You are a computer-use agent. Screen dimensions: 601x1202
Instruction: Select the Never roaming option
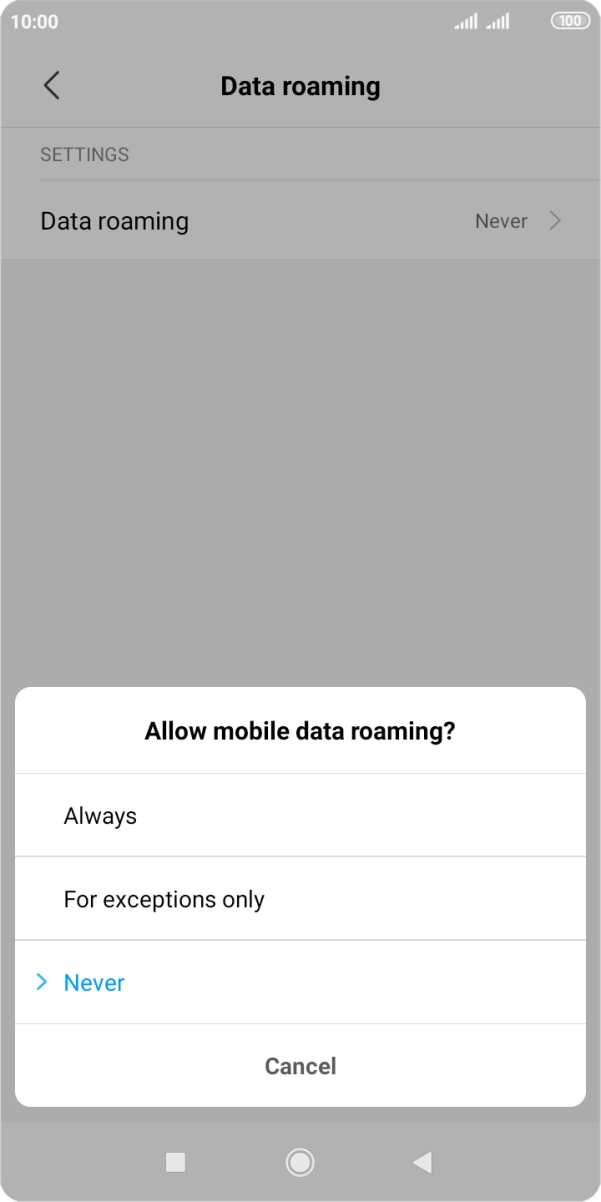pos(300,982)
